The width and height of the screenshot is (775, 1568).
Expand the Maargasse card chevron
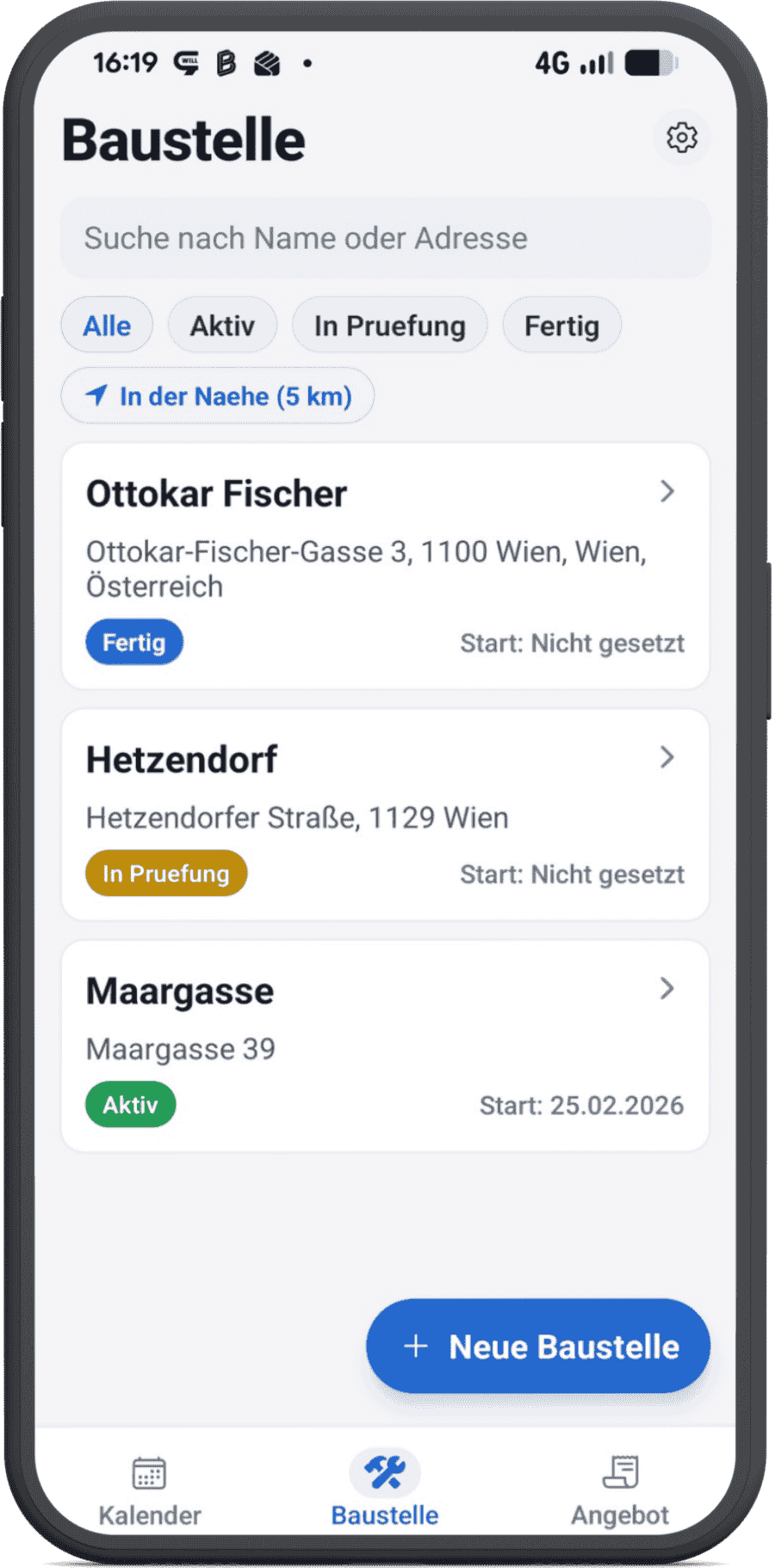pyautogui.click(x=666, y=989)
